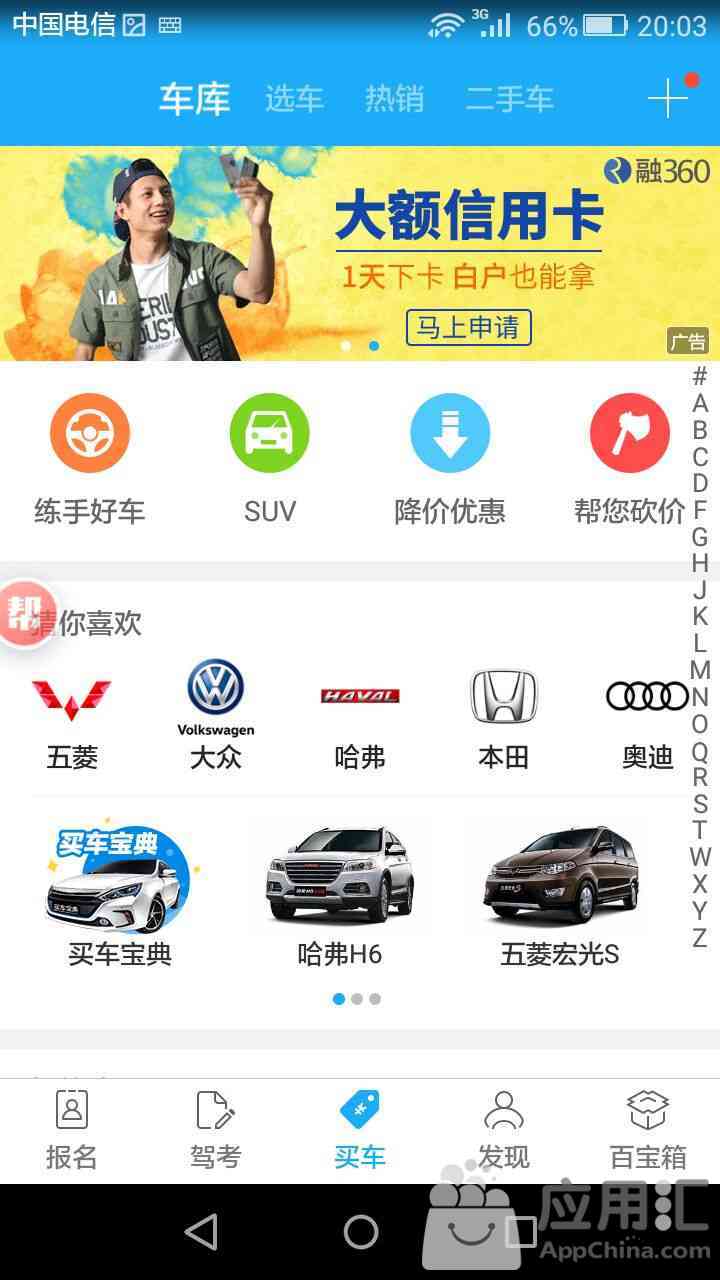
Task: Switch to the 热销 tab
Action: pos(394,99)
